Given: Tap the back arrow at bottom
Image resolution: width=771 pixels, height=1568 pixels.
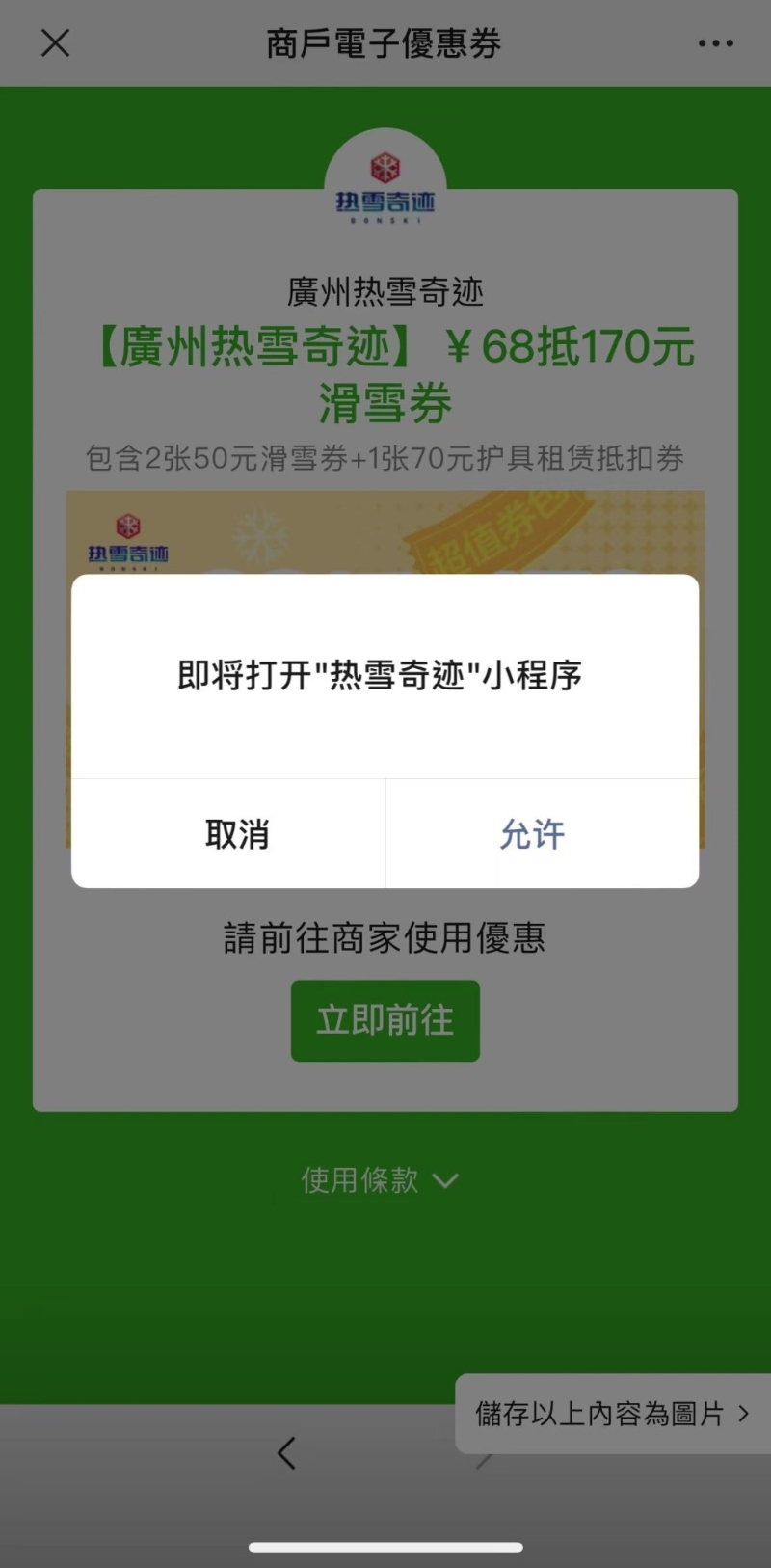Looking at the screenshot, I should 285,1454.
